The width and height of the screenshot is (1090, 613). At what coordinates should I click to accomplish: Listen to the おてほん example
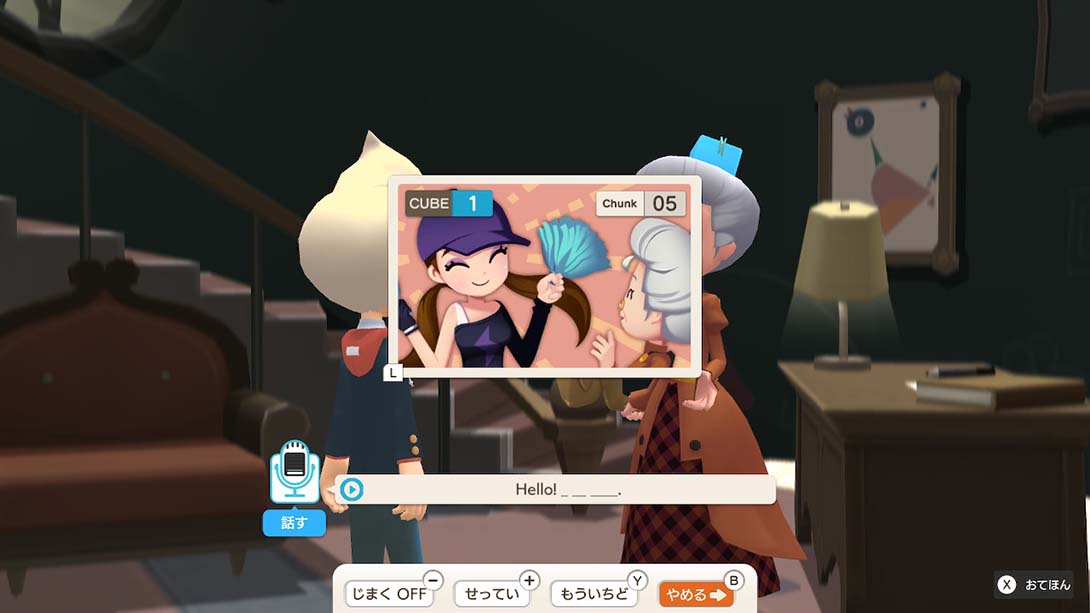pyautogui.click(x=1034, y=585)
